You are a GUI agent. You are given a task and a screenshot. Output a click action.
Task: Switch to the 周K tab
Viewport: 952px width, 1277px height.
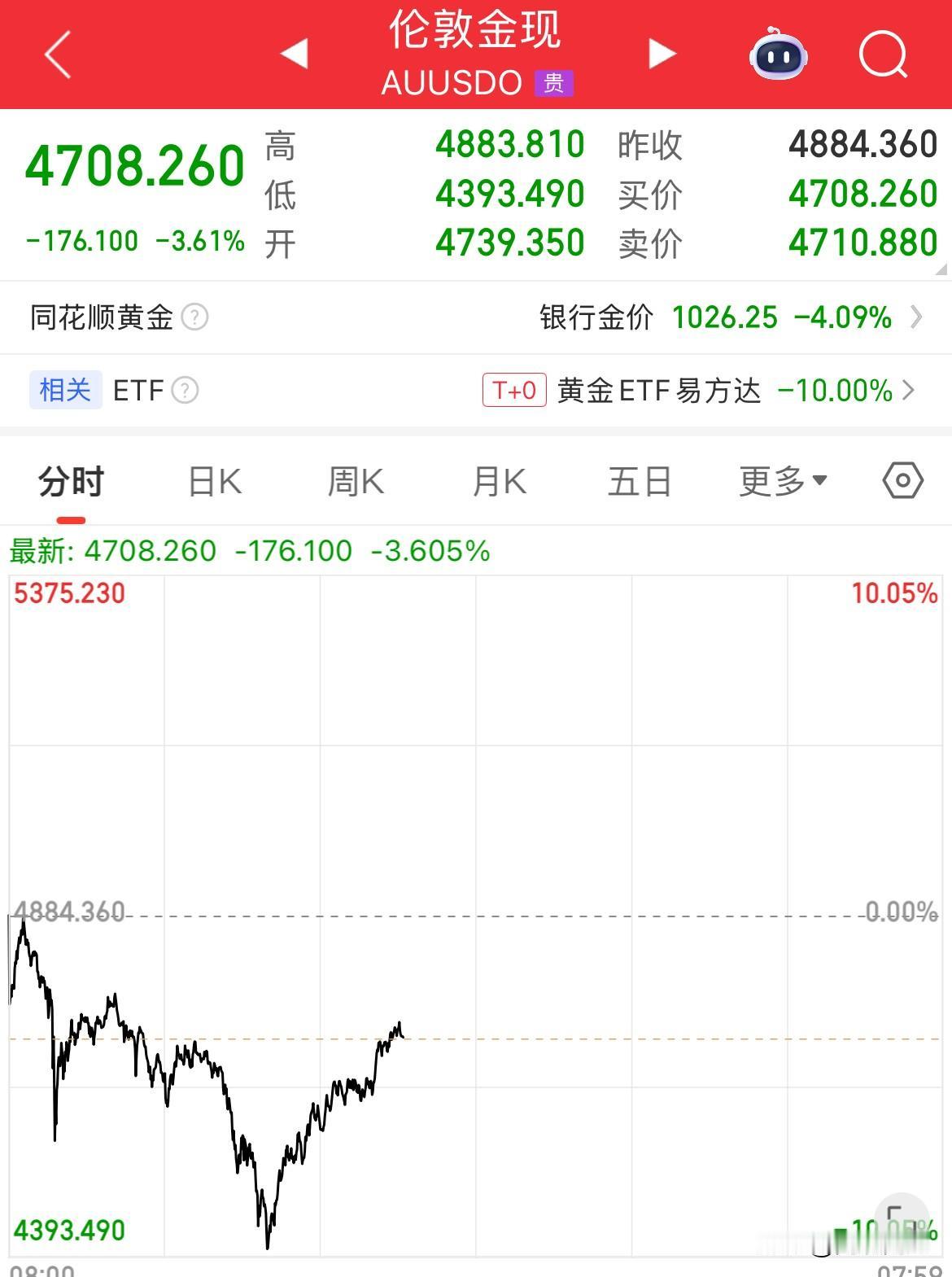click(x=356, y=481)
